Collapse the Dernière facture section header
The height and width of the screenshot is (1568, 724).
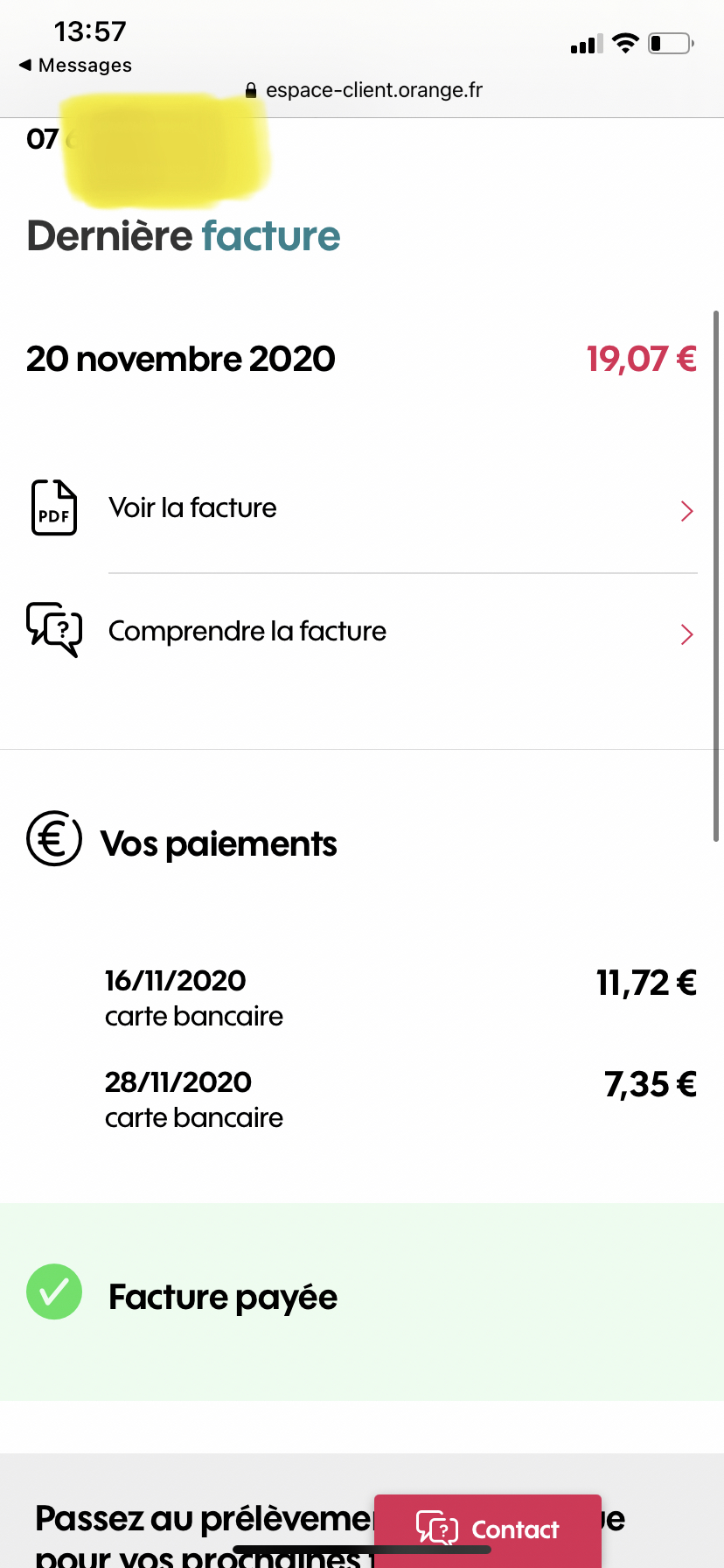tap(183, 234)
